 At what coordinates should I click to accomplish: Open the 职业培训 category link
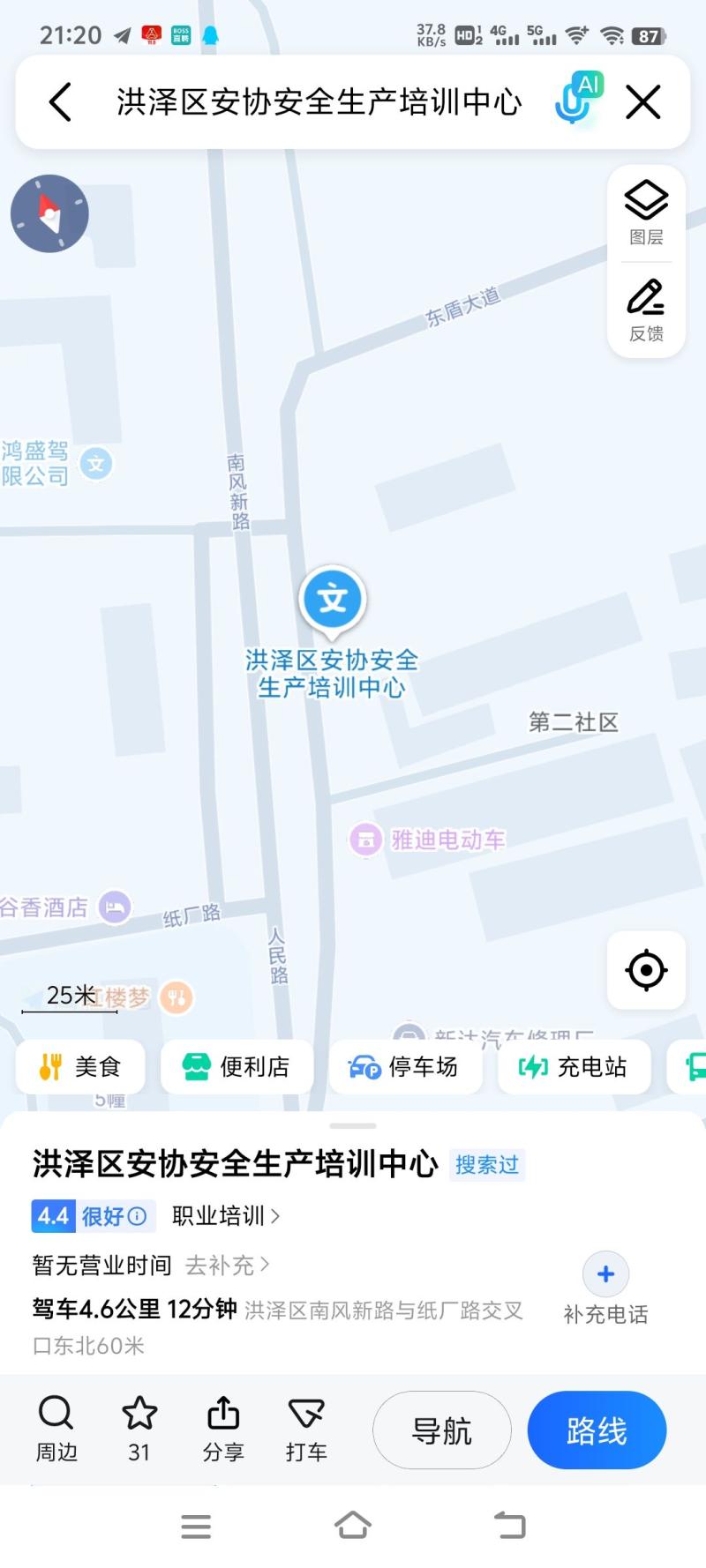click(x=225, y=1216)
